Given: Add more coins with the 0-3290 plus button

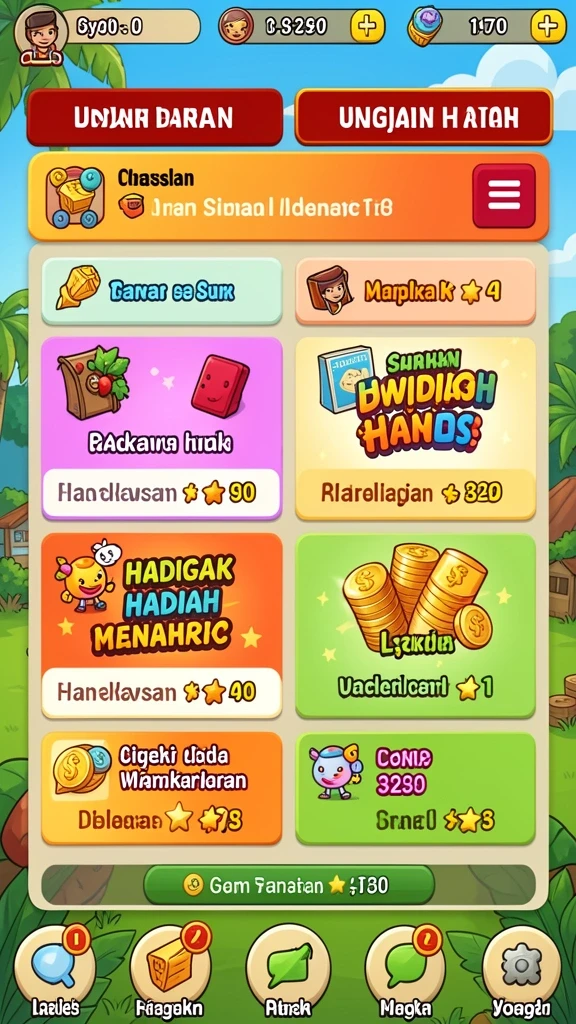Looking at the screenshot, I should coord(368,27).
